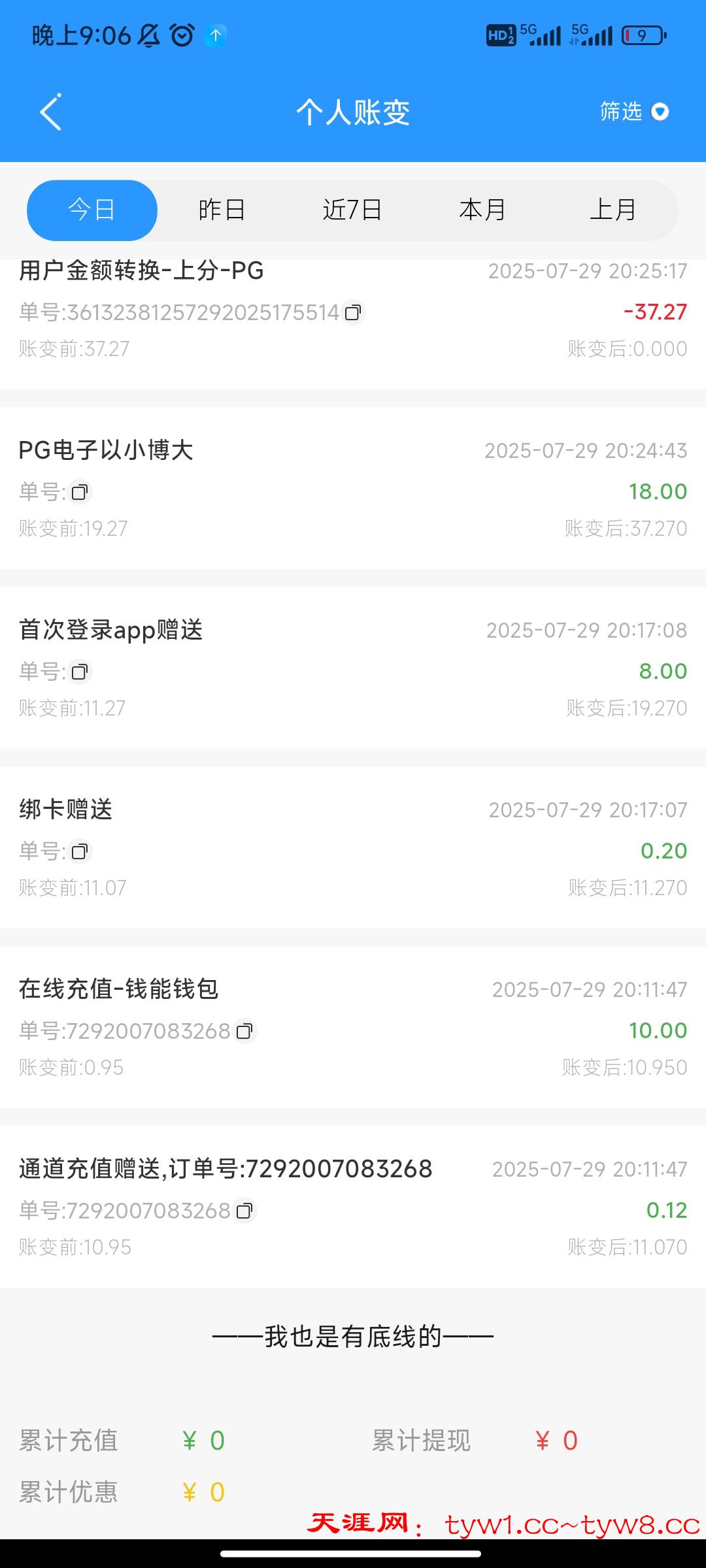Go back using the top-left arrow
Image resolution: width=706 pixels, height=1568 pixels.
click(x=51, y=112)
